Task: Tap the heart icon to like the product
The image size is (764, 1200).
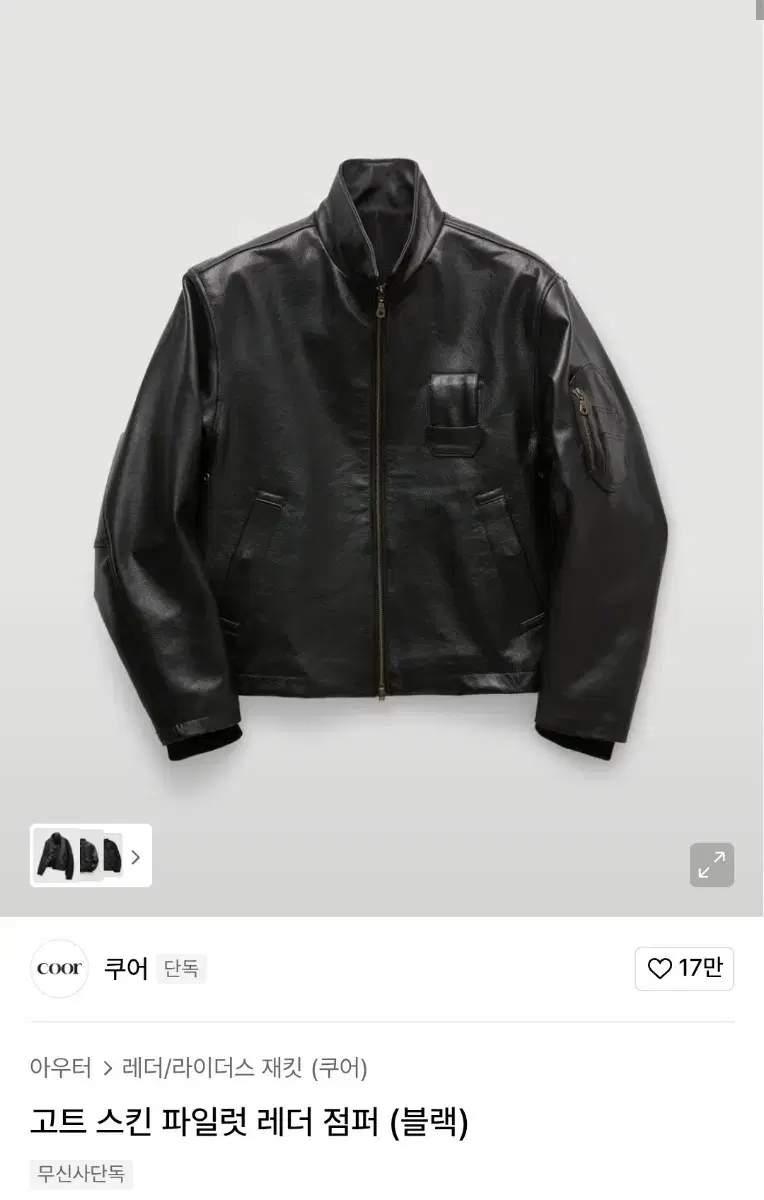Action: click(x=662, y=969)
